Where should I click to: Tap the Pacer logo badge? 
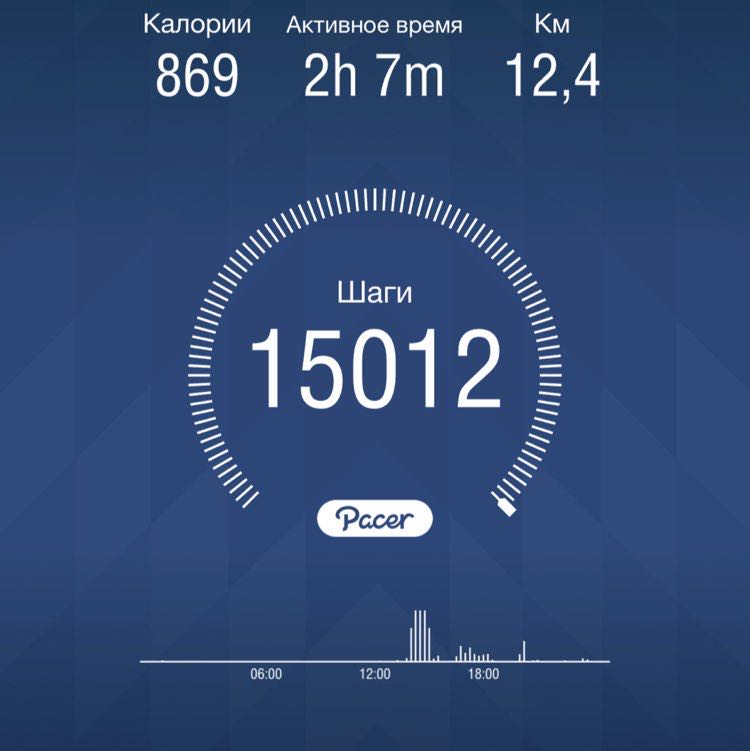point(375,515)
